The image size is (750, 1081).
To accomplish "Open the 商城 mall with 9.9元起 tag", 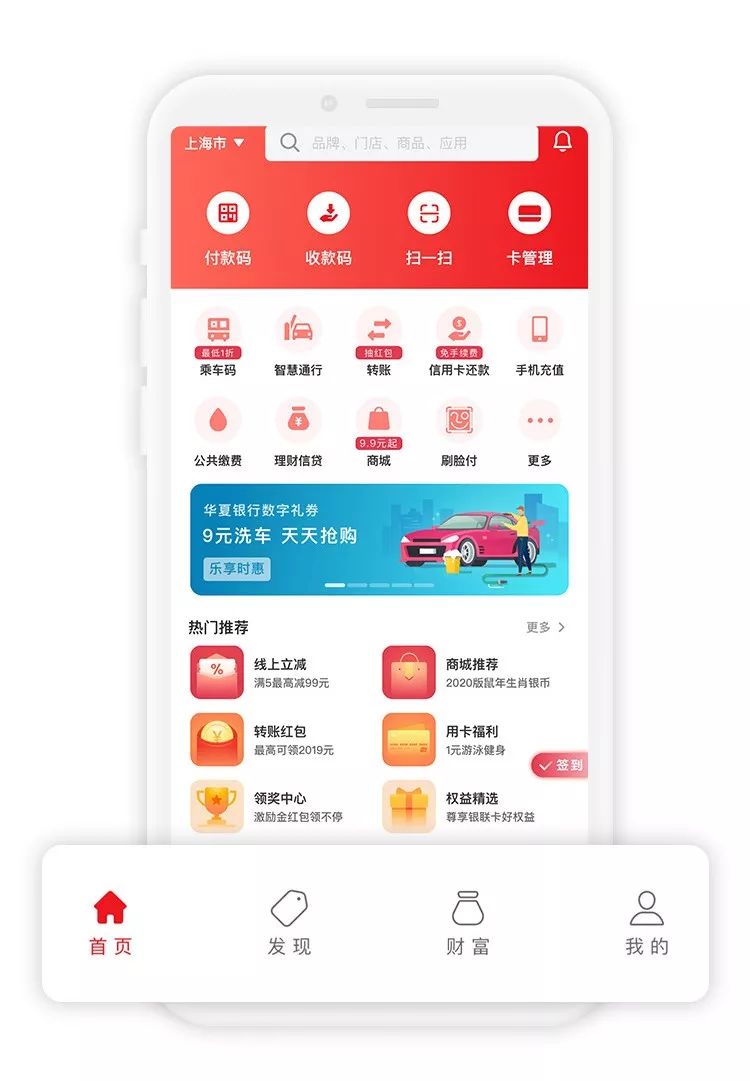I will [x=378, y=430].
